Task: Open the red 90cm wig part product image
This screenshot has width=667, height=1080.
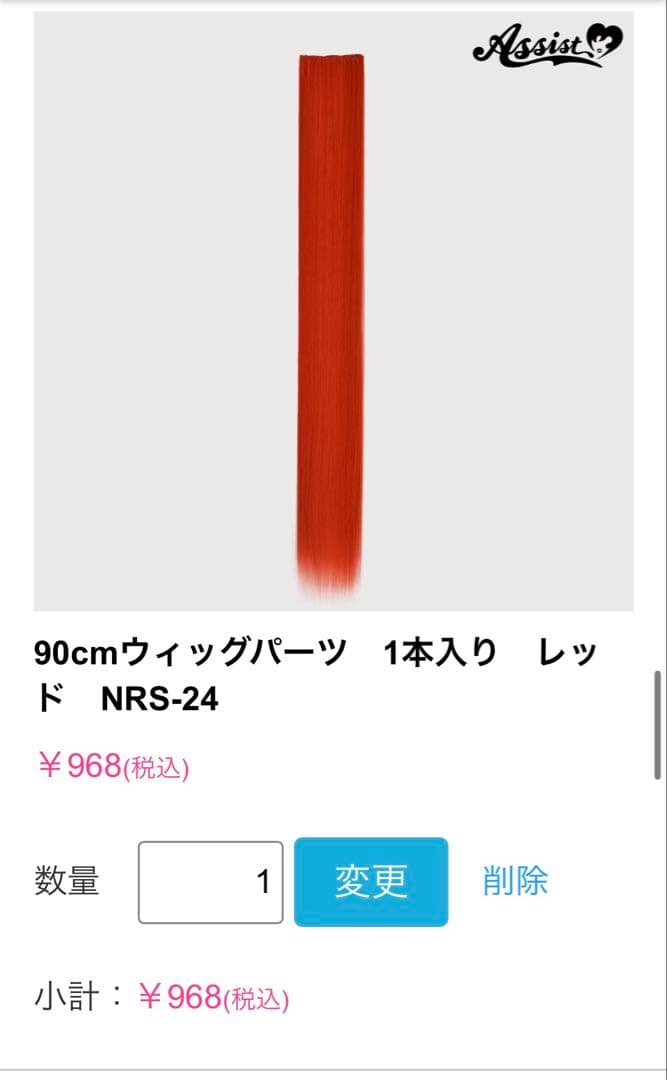Action: pos(333,311)
